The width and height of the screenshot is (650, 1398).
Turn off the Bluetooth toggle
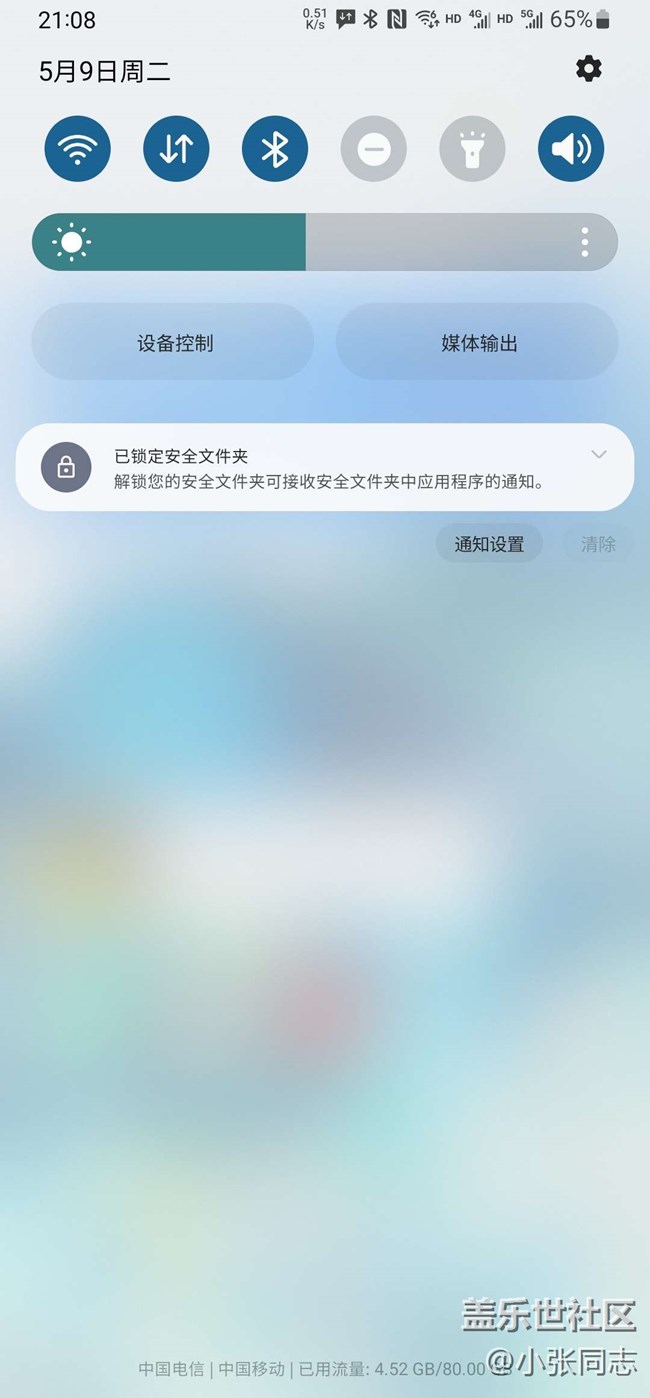click(275, 149)
